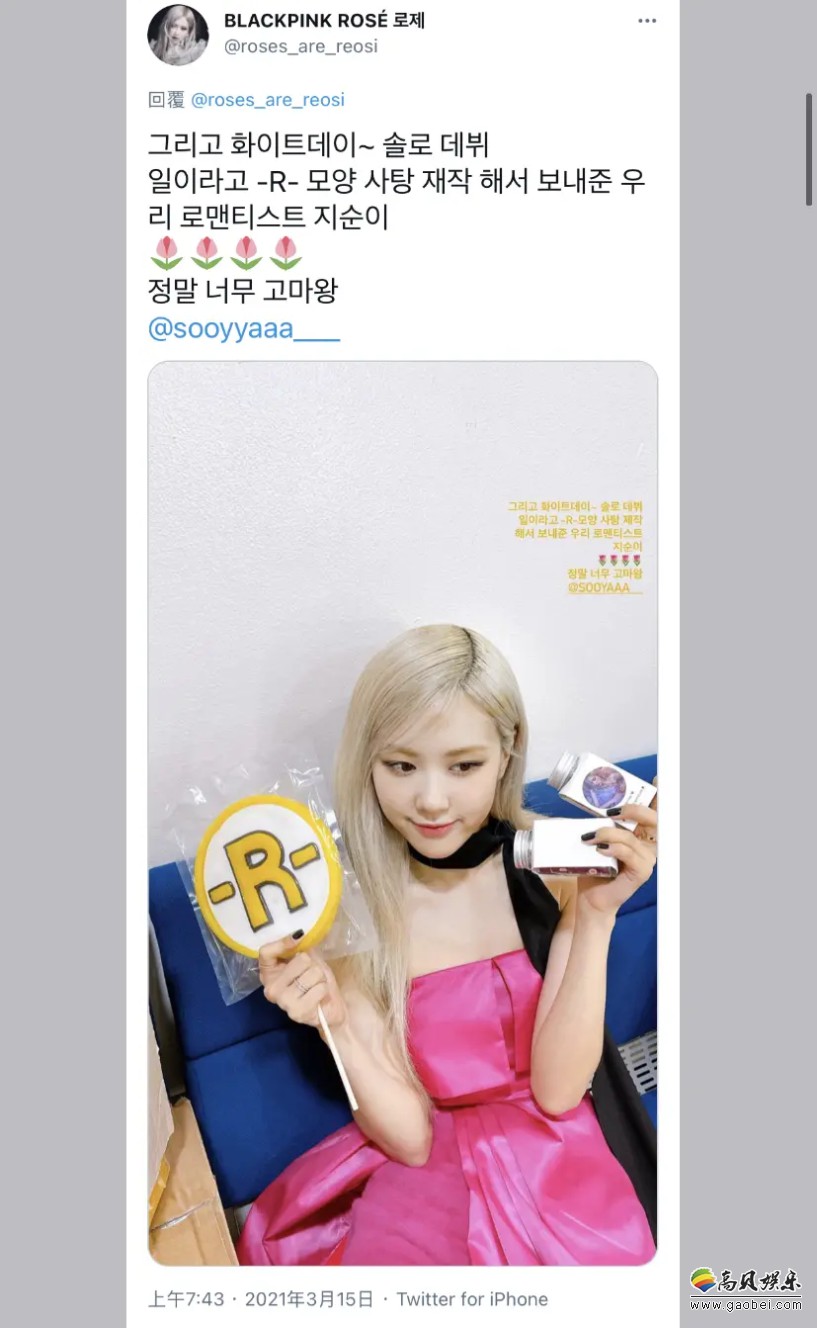This screenshot has height=1328, width=817.
Task: Open the @sooyyaaa___ mention
Action: click(x=243, y=329)
